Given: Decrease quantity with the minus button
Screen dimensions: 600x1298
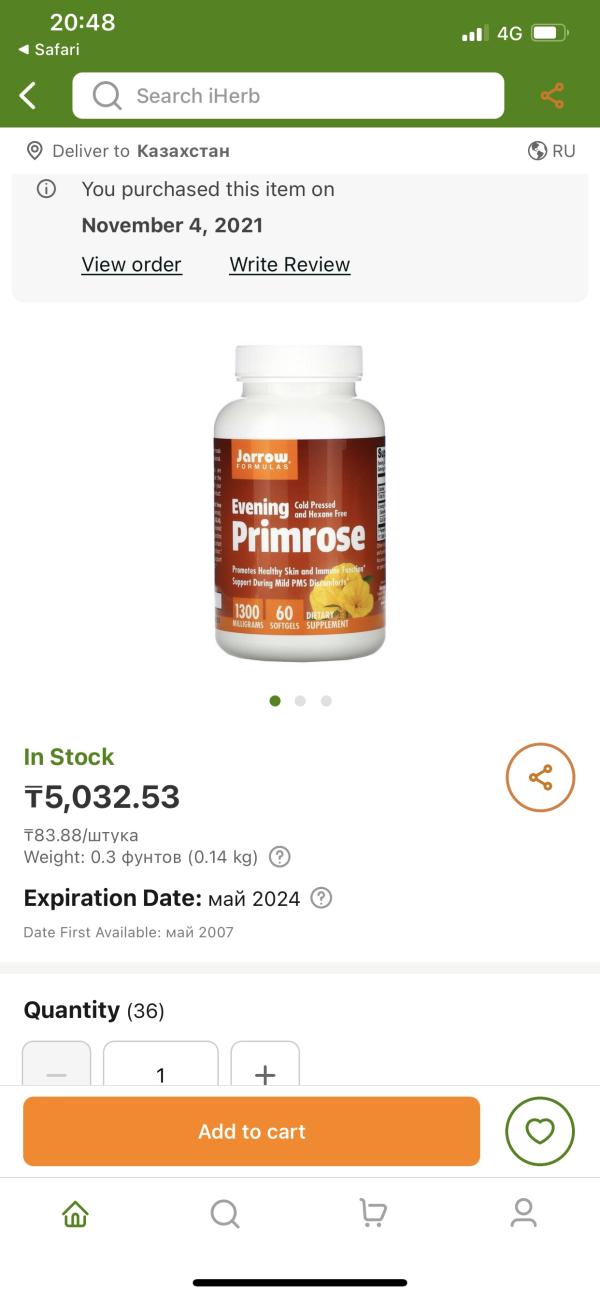Looking at the screenshot, I should click(x=57, y=1070).
